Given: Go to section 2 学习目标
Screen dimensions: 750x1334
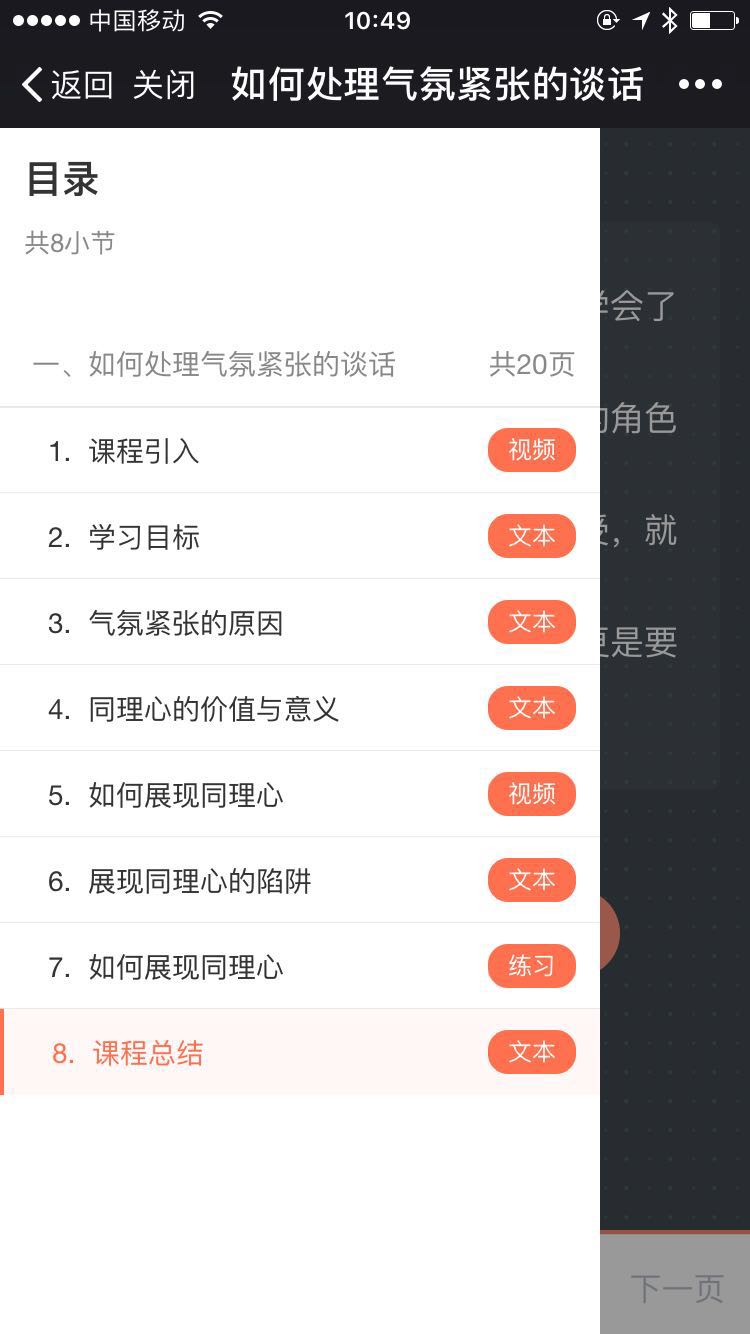Looking at the screenshot, I should click(x=300, y=537).
